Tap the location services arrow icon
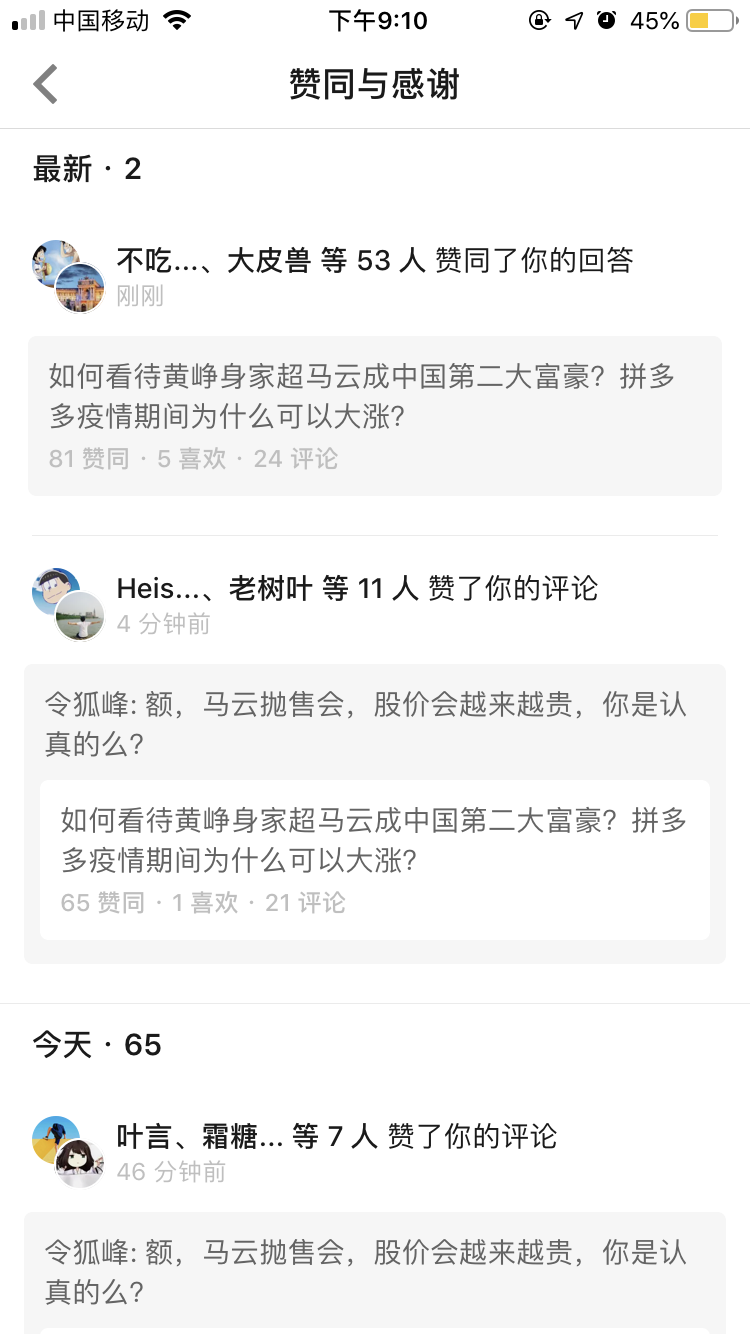 pos(572,18)
